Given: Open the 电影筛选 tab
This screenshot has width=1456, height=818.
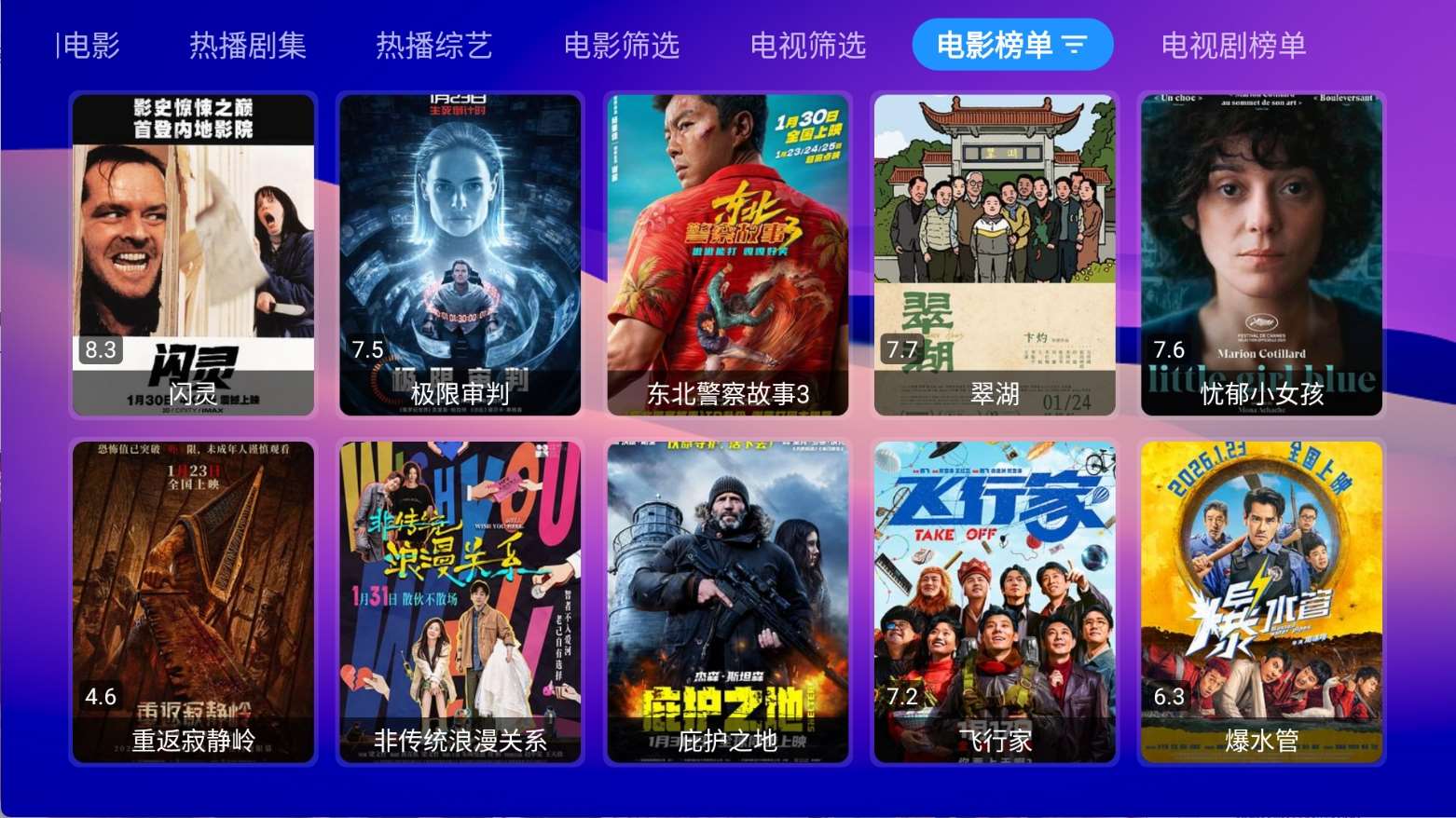Looking at the screenshot, I should coord(622,45).
